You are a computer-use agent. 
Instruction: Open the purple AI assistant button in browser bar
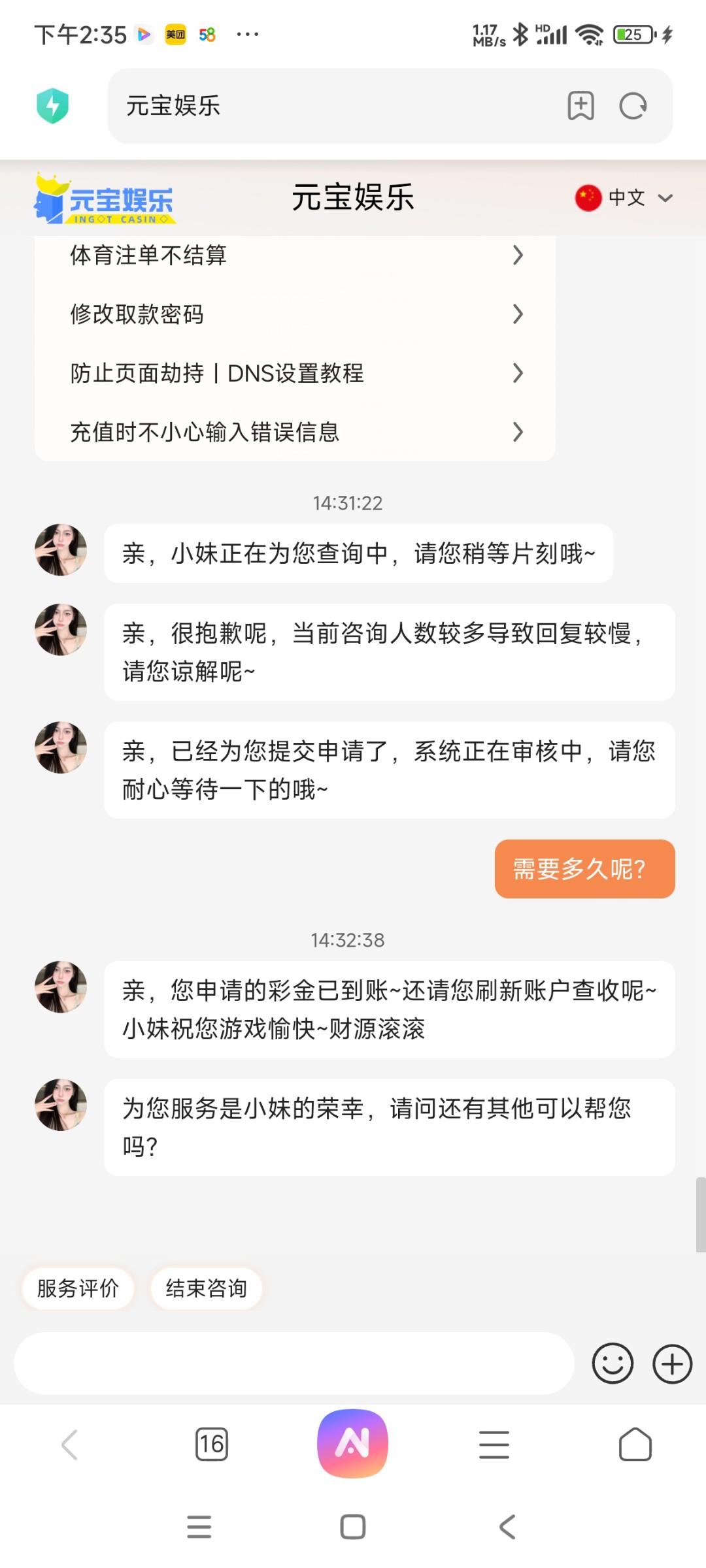[352, 1444]
